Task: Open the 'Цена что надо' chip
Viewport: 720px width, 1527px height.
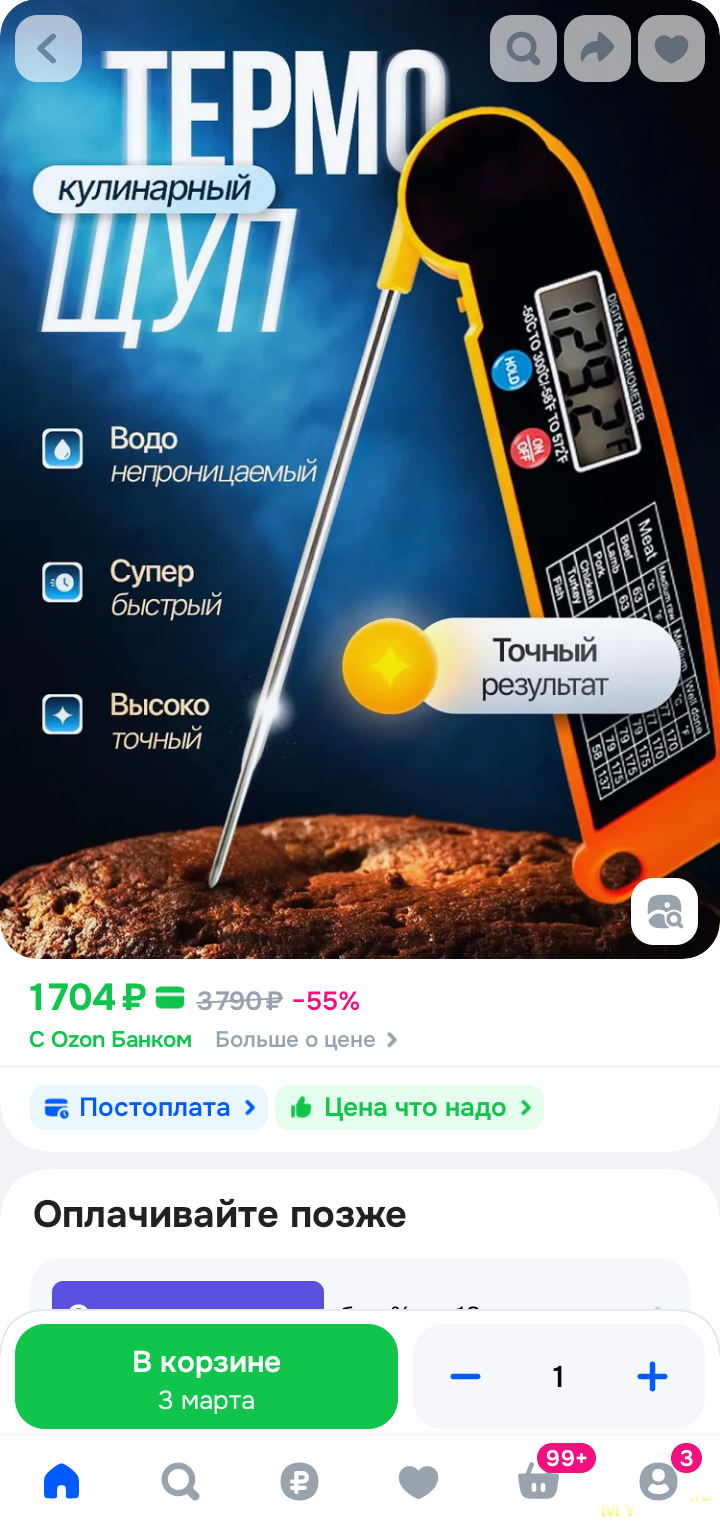Action: 409,1108
